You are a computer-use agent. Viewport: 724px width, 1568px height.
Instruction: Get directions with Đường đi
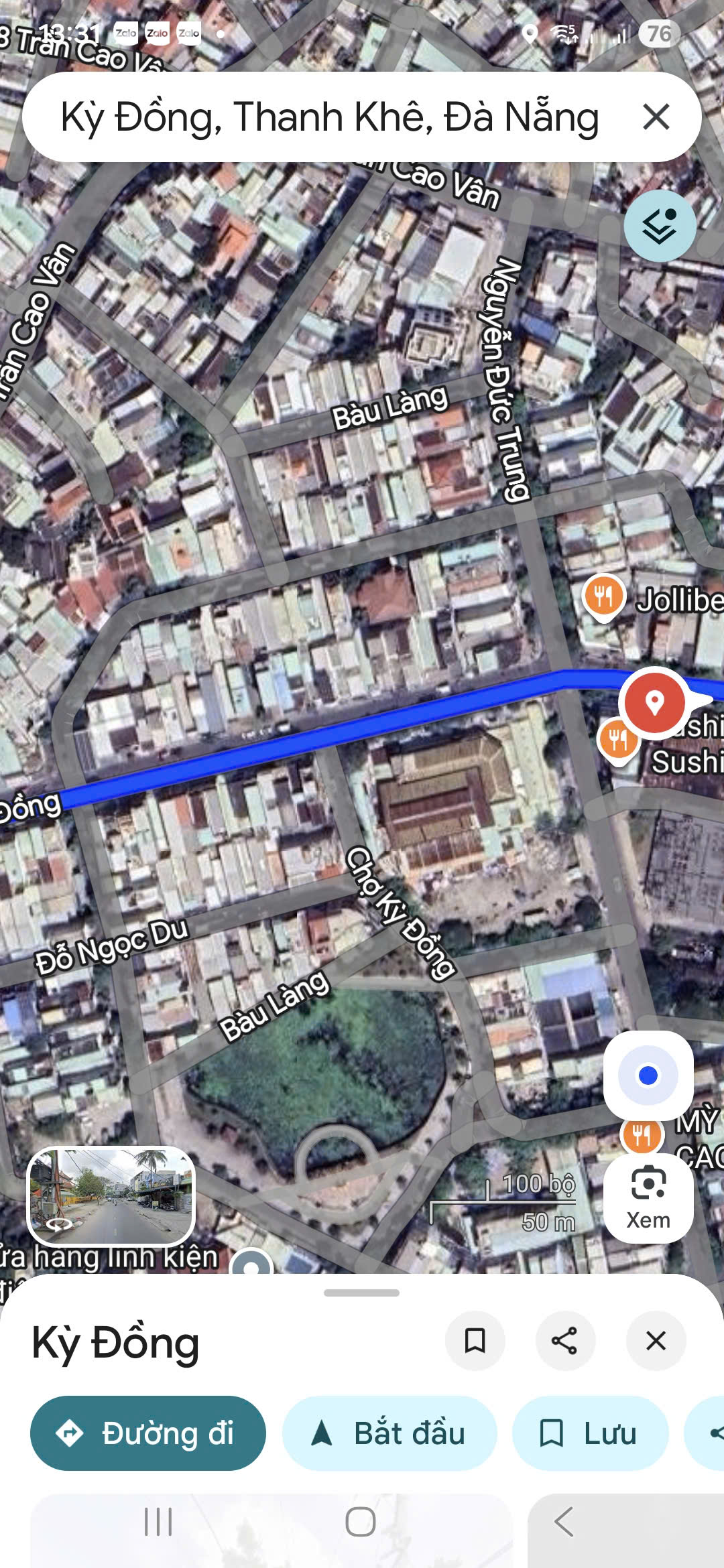[x=148, y=1433]
